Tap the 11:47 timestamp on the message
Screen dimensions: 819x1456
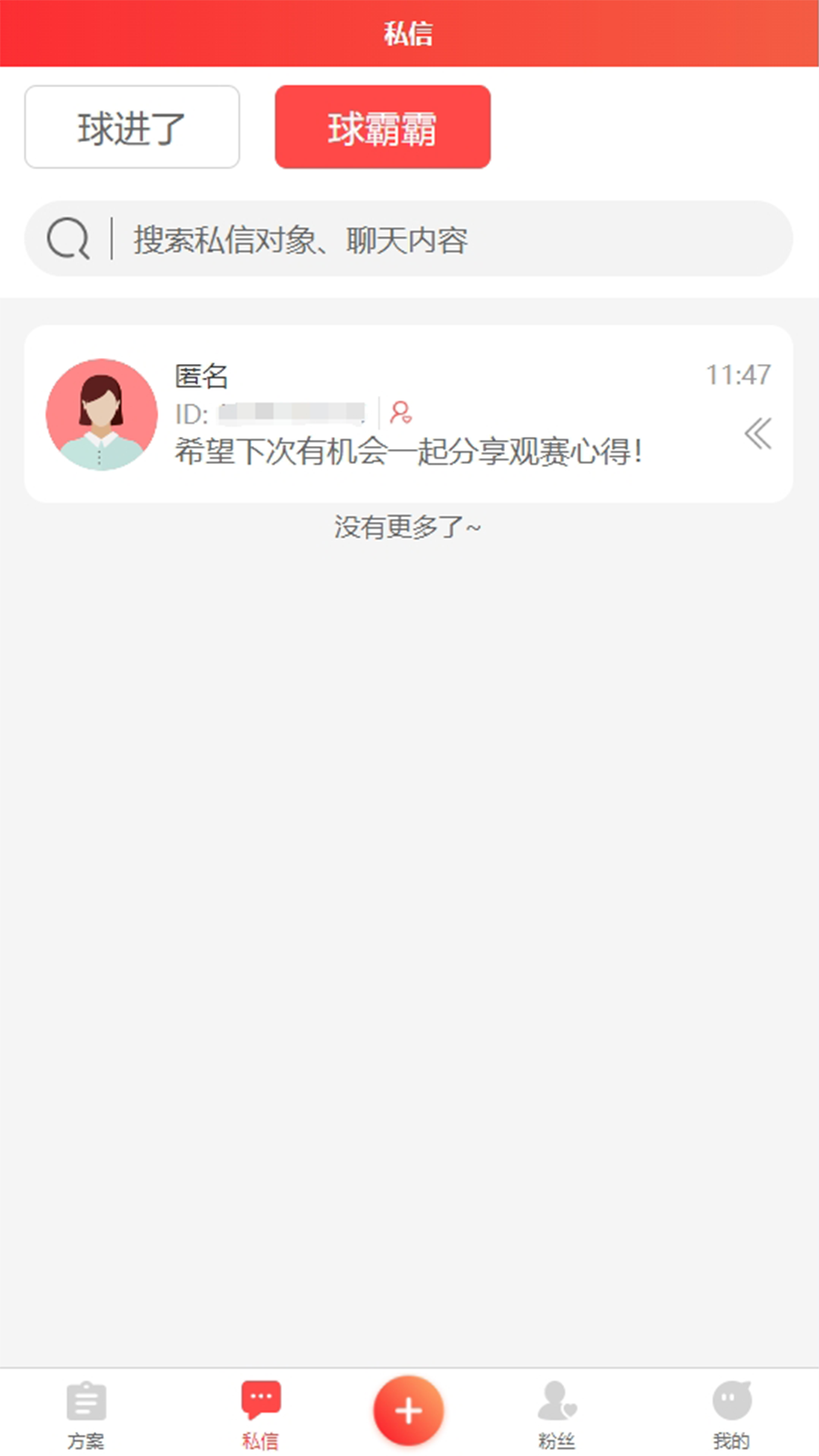point(738,373)
